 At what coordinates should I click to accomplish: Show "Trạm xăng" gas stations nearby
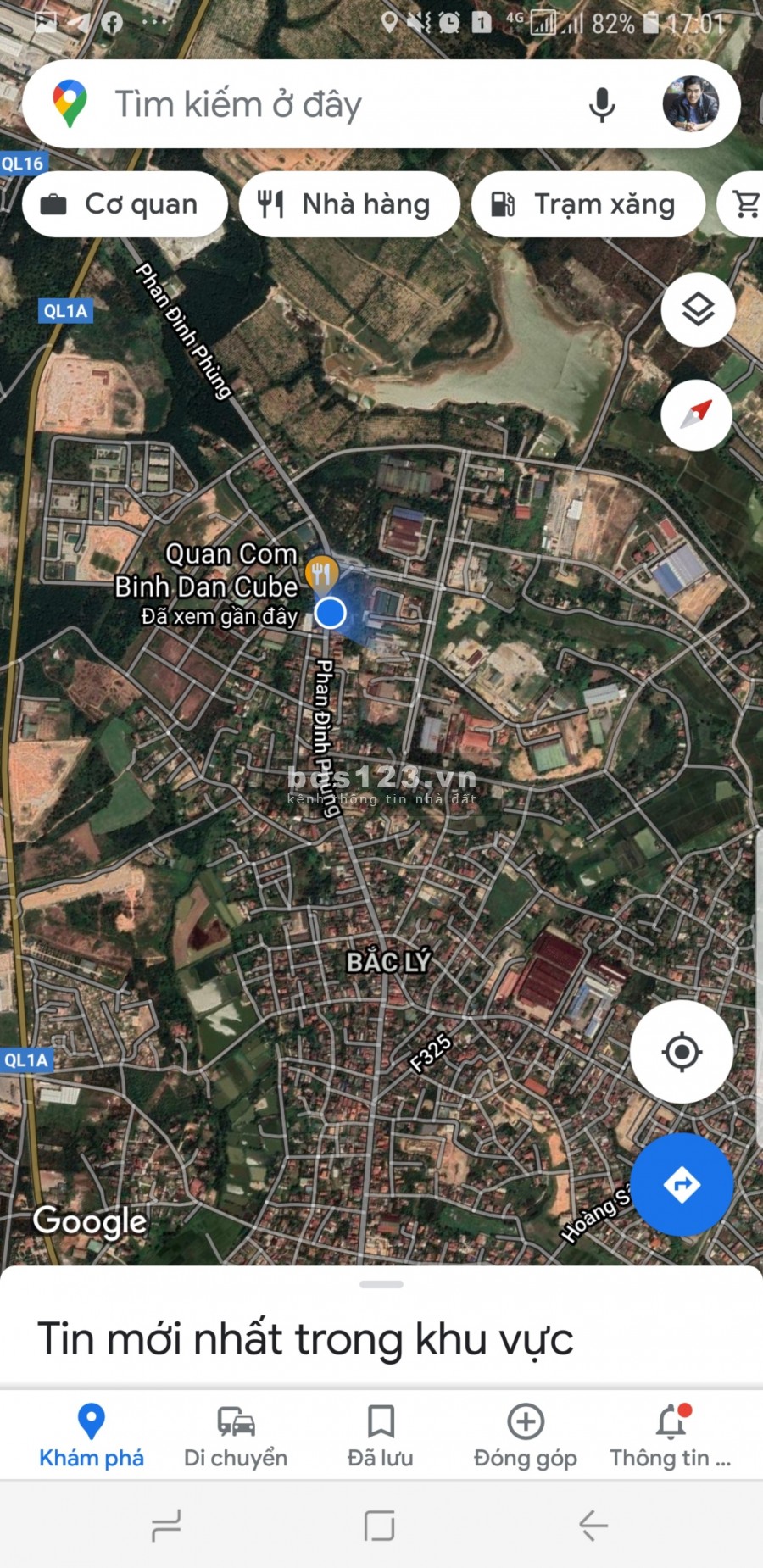(588, 204)
